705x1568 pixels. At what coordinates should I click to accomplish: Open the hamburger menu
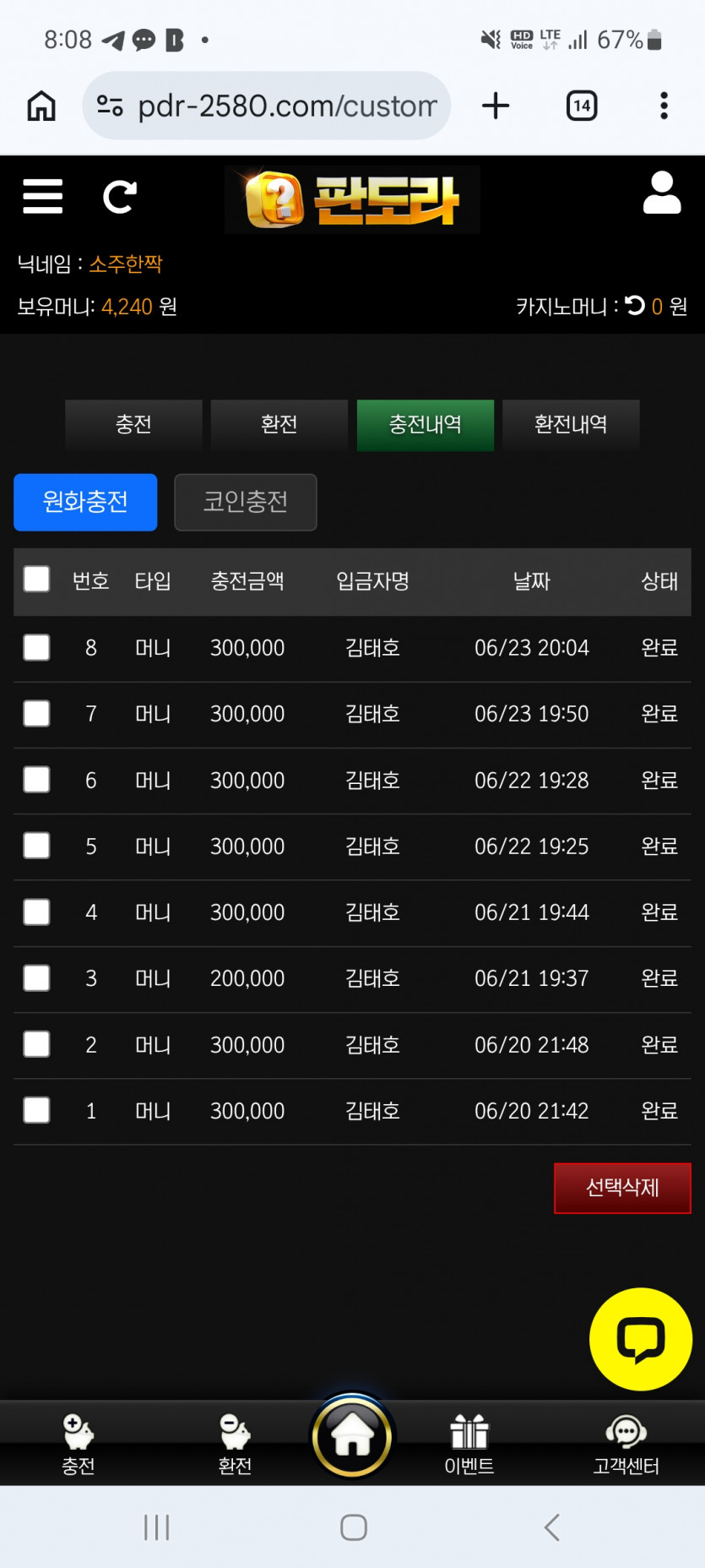(x=42, y=197)
